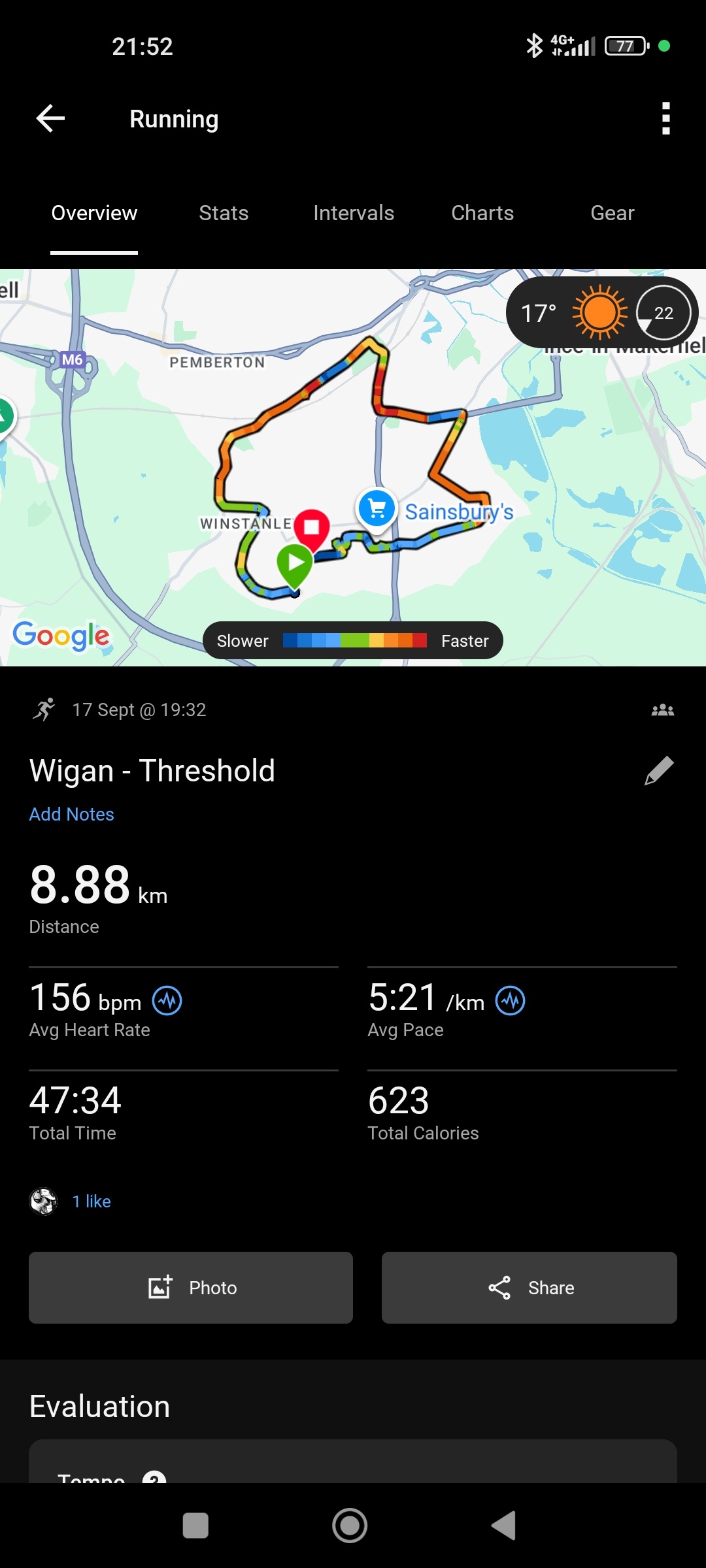The height and width of the screenshot is (1568, 706).
Task: Open heart rate insight icon beside 156 bpm
Action: click(167, 1001)
